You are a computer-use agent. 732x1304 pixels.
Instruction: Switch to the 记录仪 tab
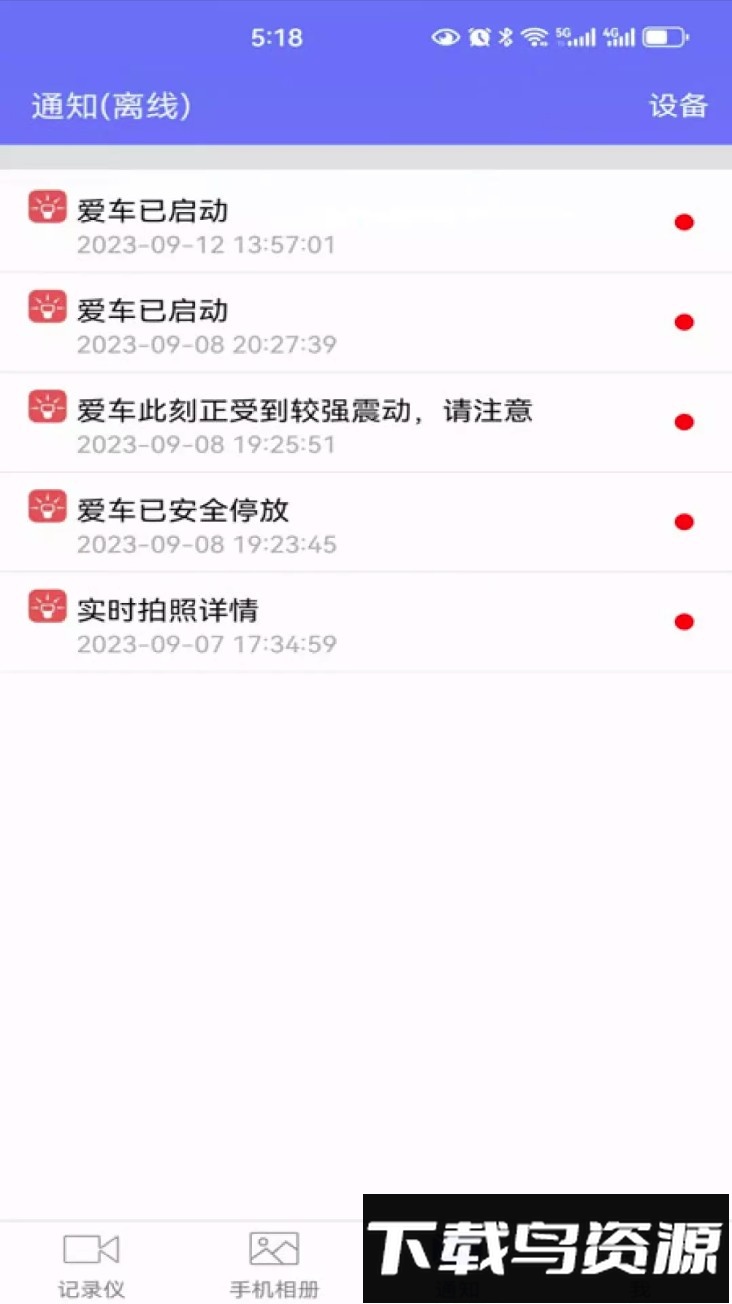click(x=91, y=1262)
